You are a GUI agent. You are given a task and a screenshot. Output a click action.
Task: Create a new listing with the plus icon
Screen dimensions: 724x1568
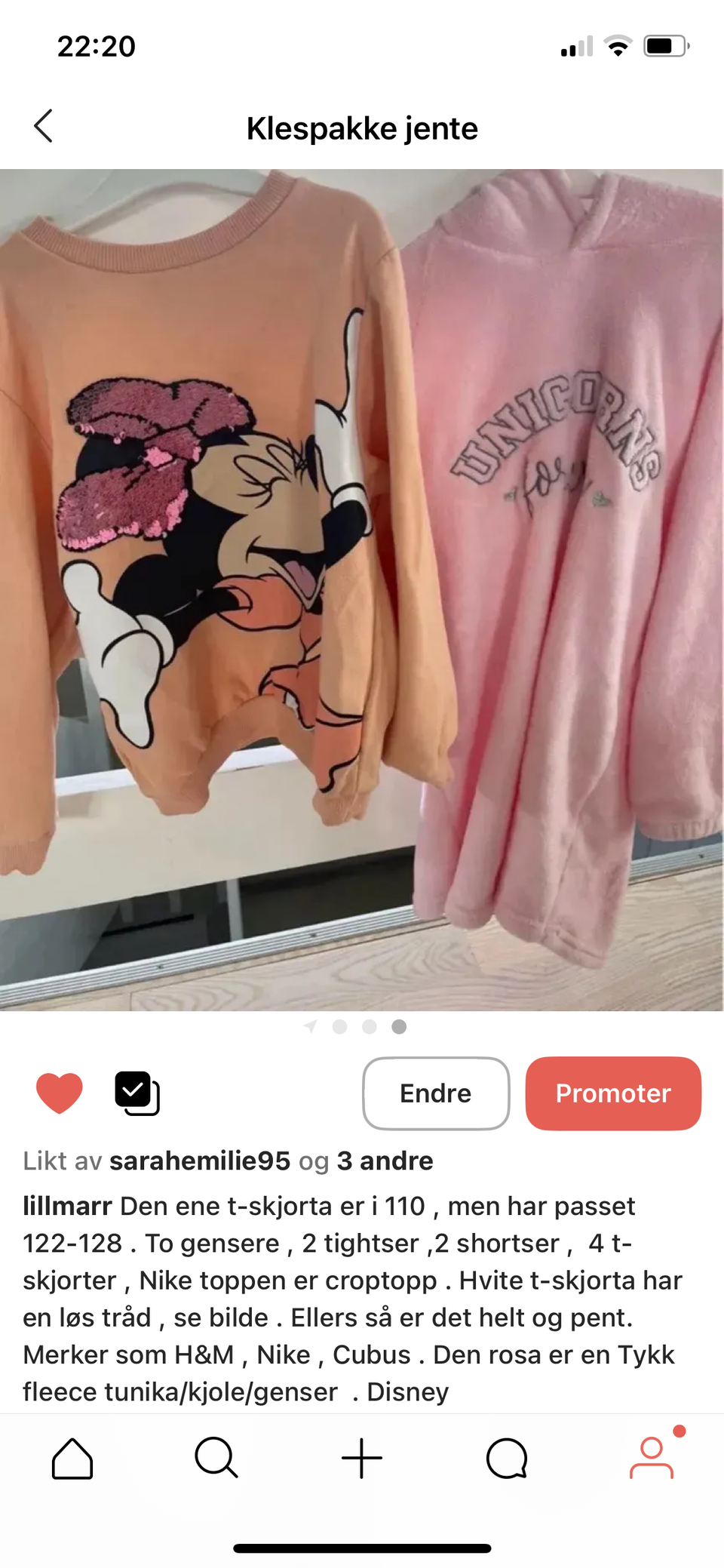pos(362,1458)
